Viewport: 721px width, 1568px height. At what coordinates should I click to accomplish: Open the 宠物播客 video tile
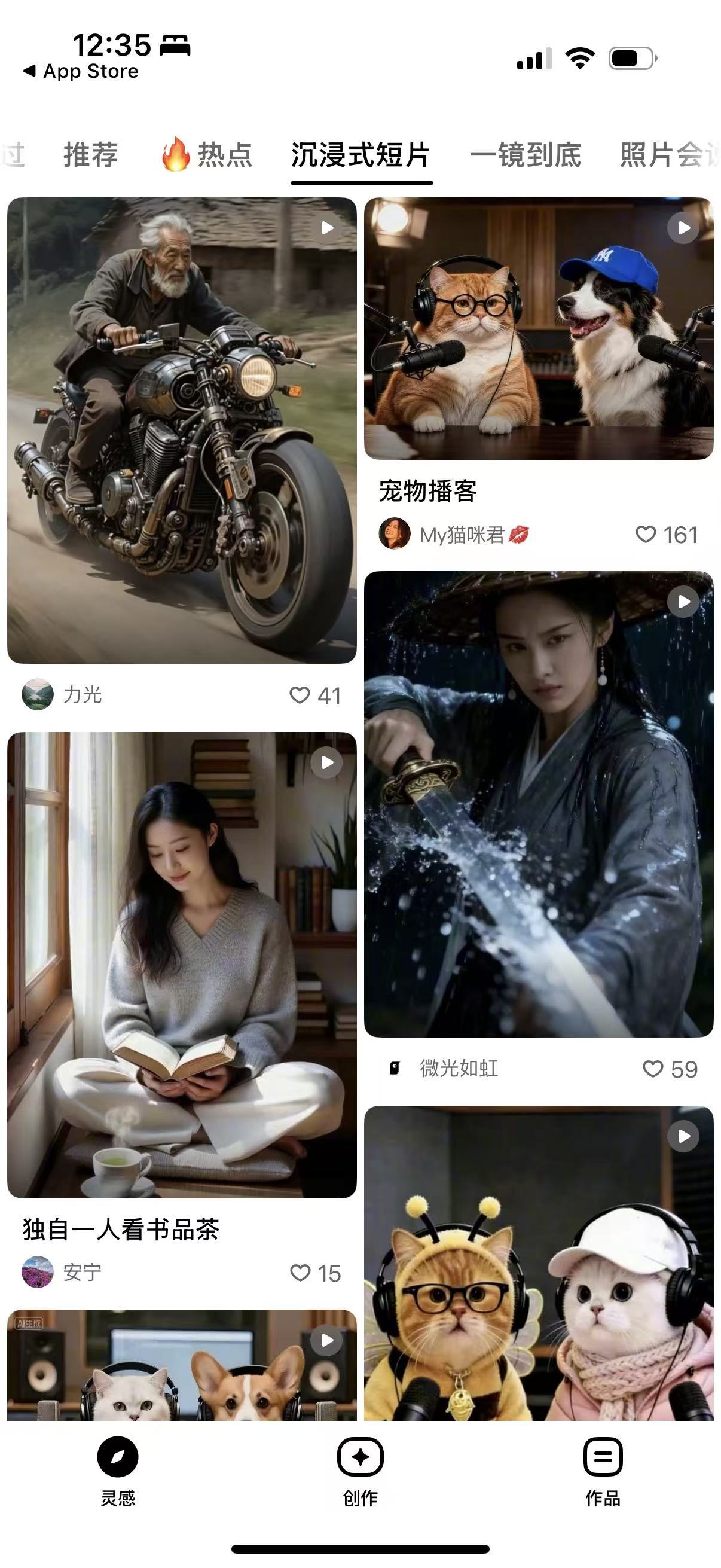pos(538,328)
